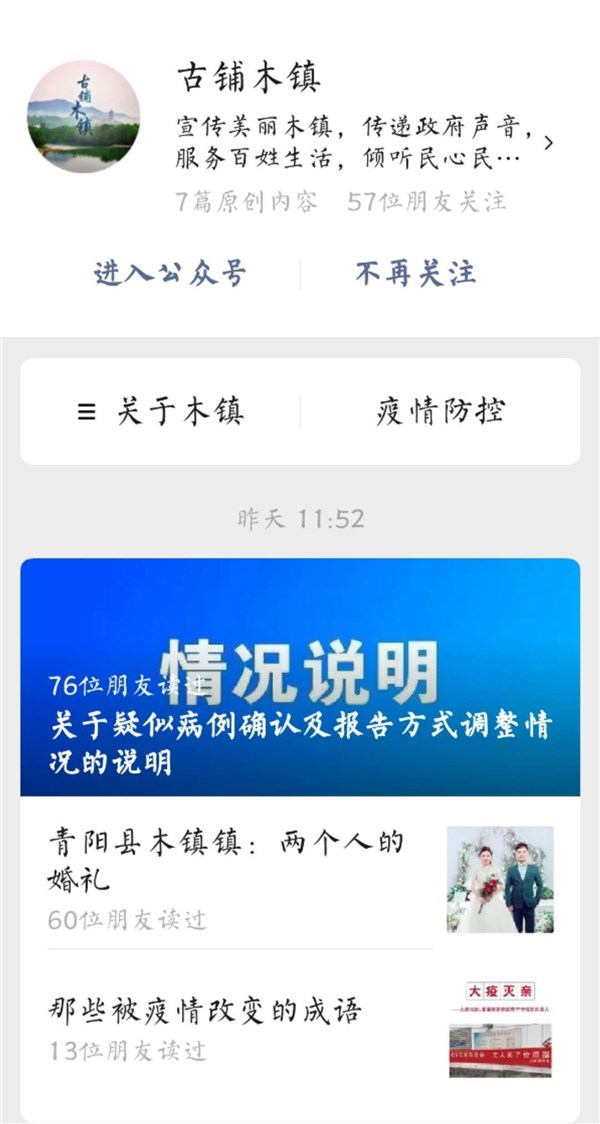
Task: Open the 情况说明 headline article
Action: (x=300, y=677)
